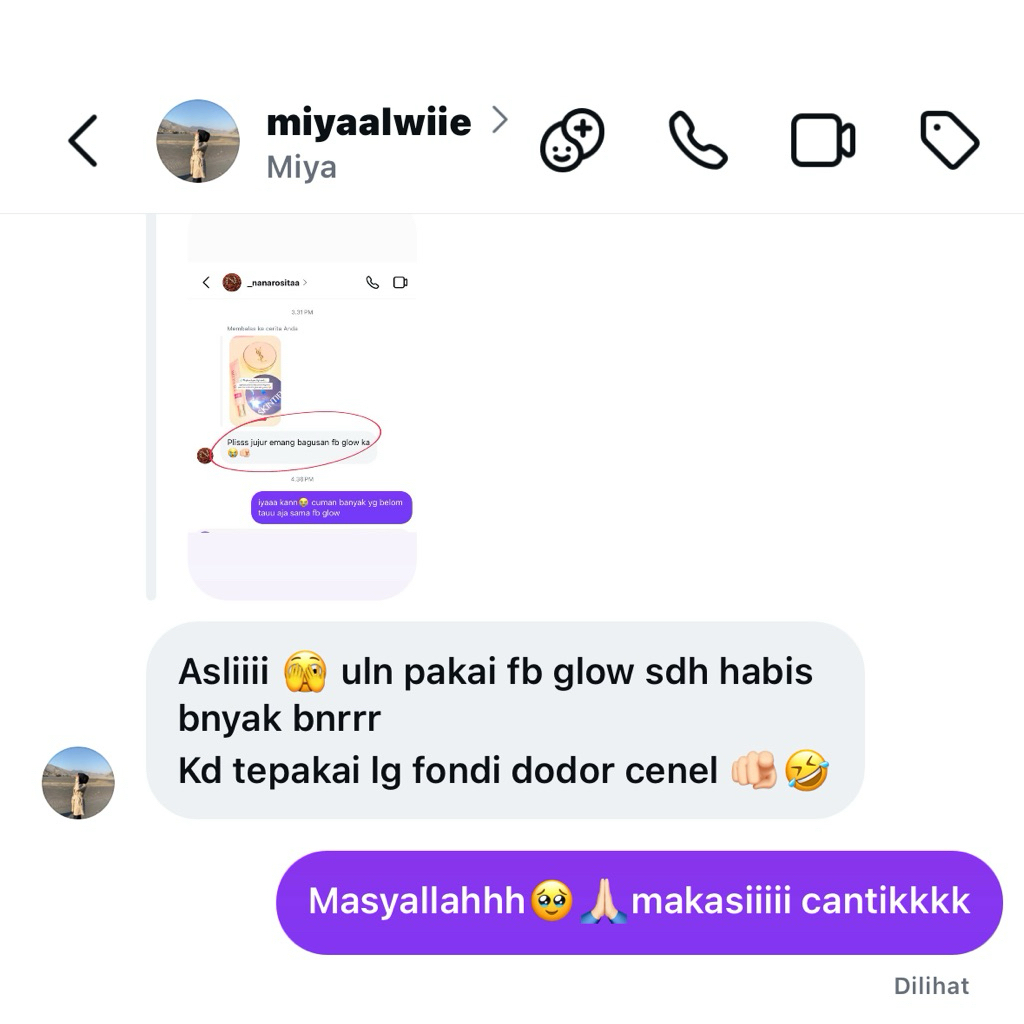Open miyaalwiie's profile from the header

point(368,123)
